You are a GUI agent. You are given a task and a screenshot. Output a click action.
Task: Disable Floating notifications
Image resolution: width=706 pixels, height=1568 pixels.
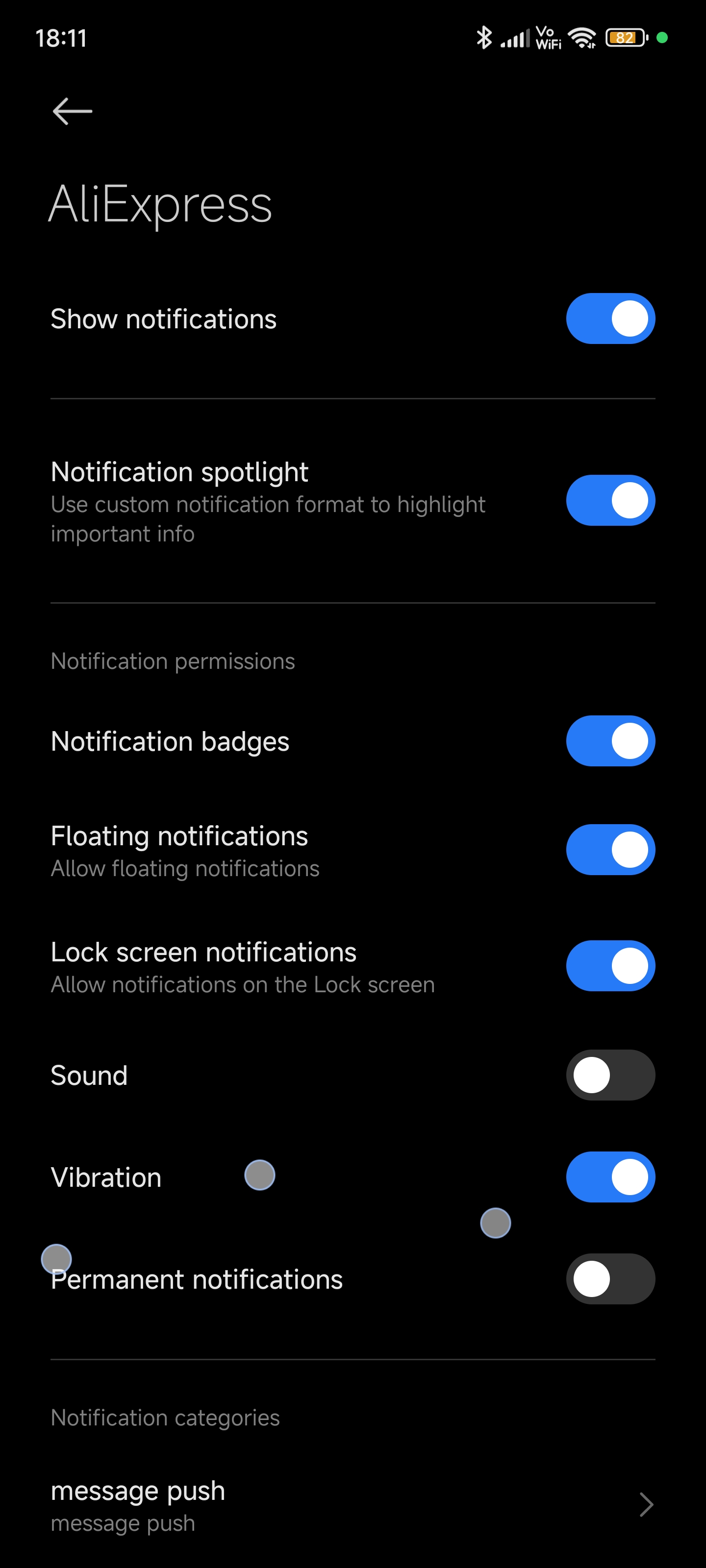(610, 850)
